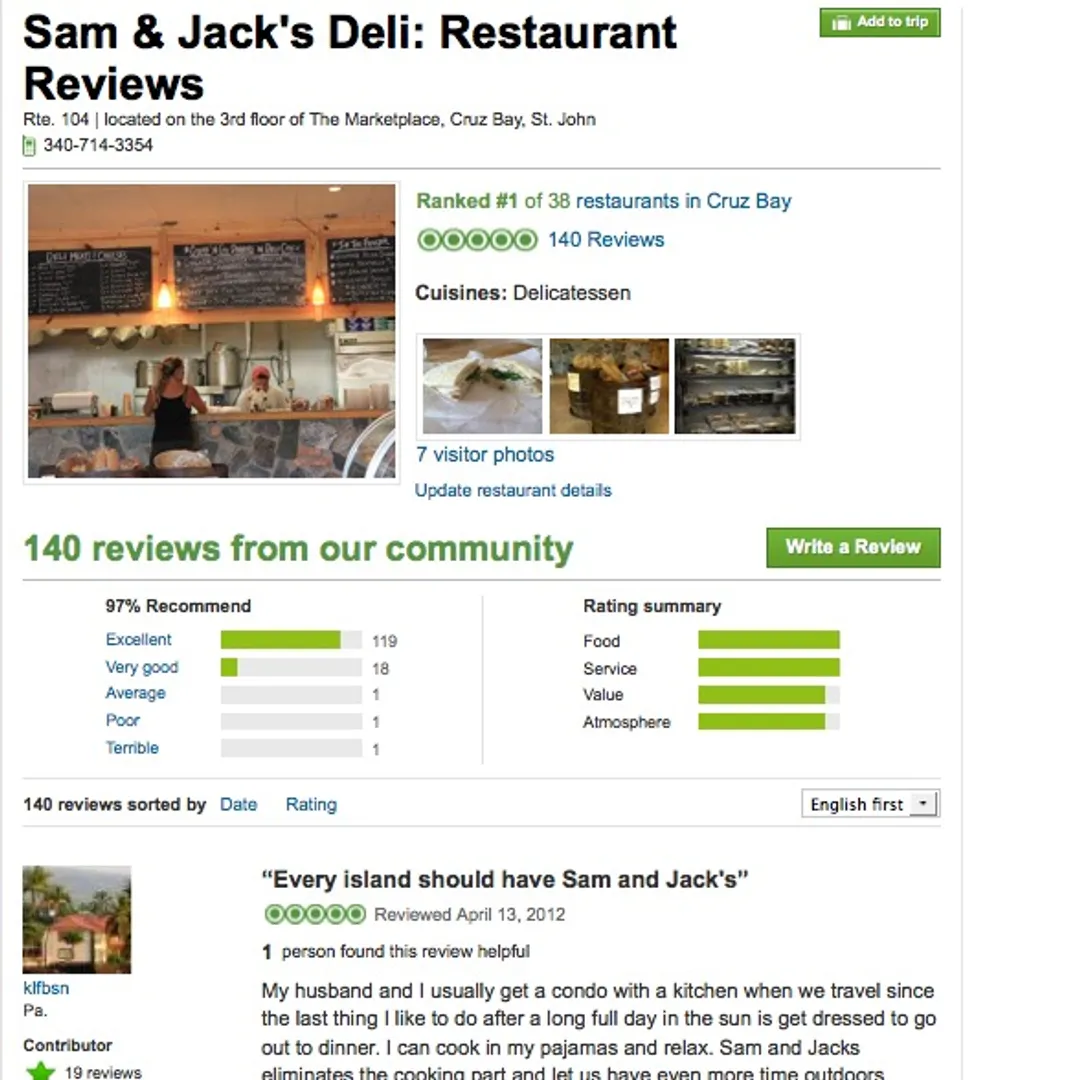The height and width of the screenshot is (1080, 1076).
Task: Filter by Excellent ratings
Action: pyautogui.click(x=139, y=640)
